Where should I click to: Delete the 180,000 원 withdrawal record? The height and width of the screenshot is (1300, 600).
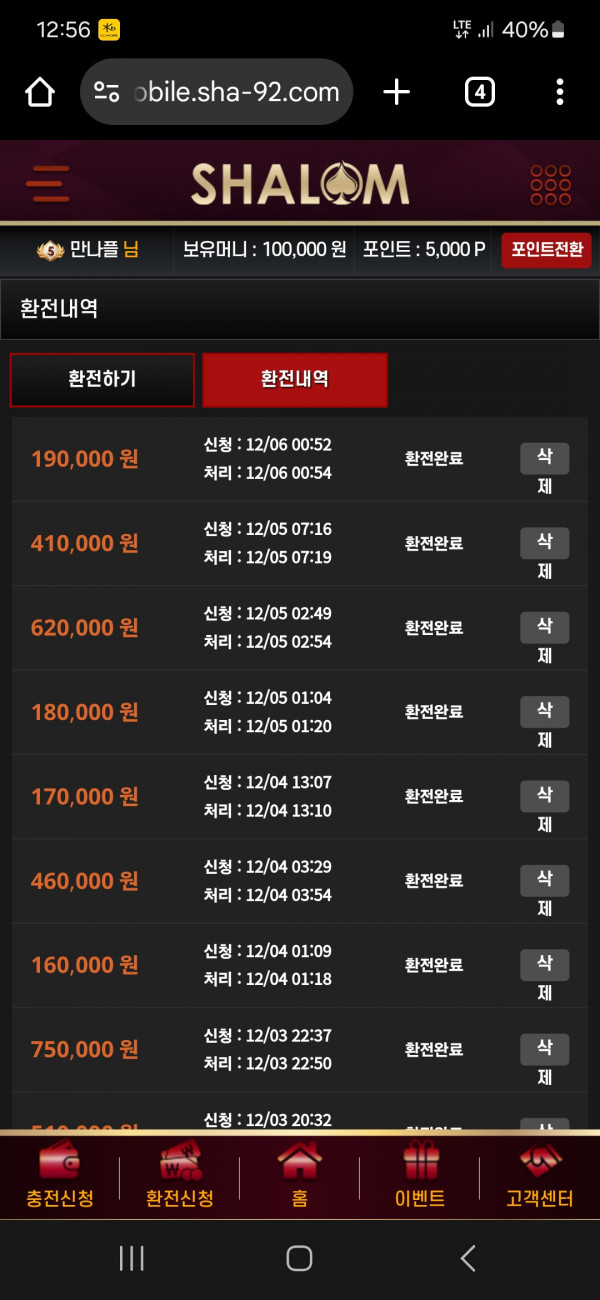tap(545, 712)
